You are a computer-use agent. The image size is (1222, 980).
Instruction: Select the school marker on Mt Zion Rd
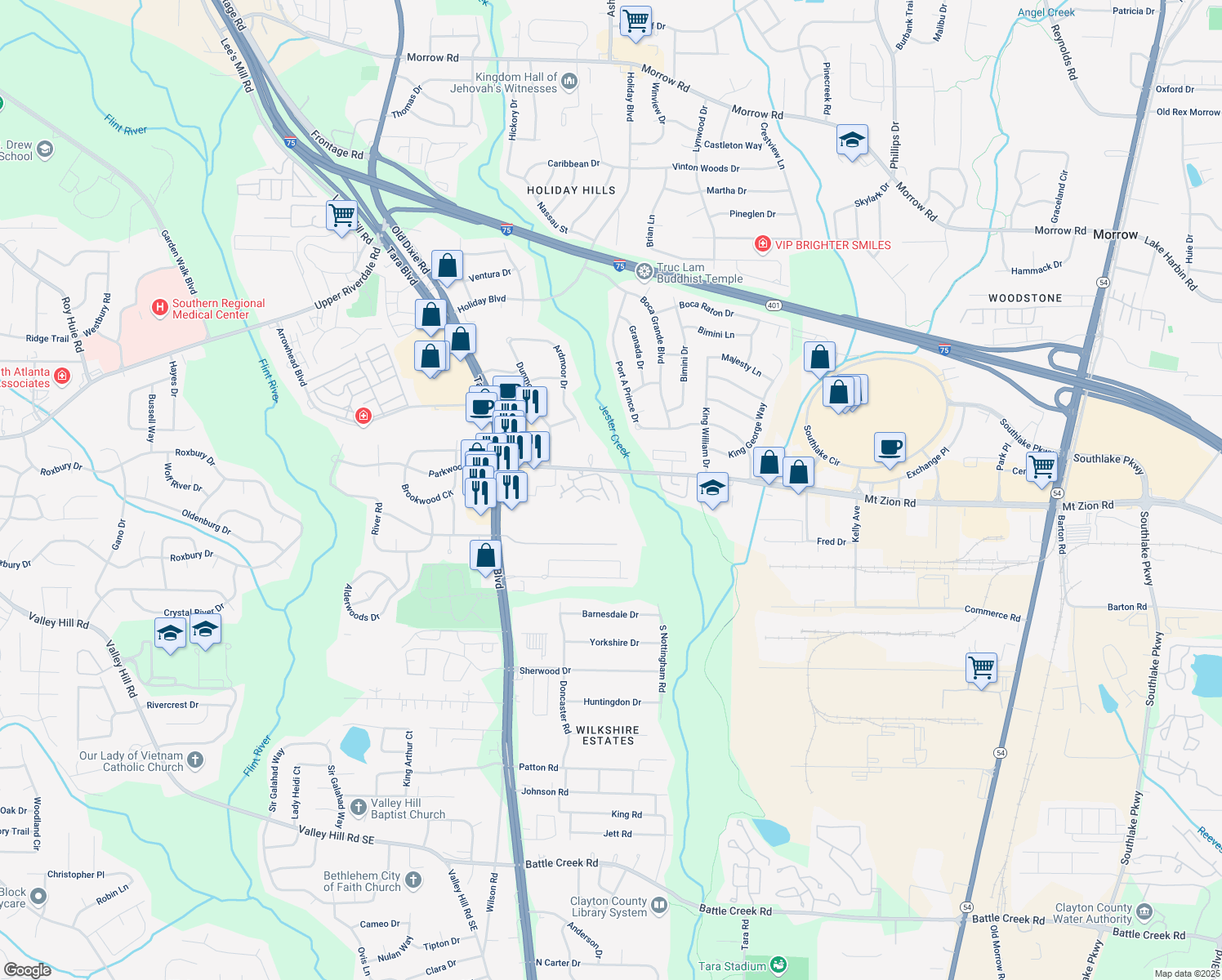tap(712, 488)
